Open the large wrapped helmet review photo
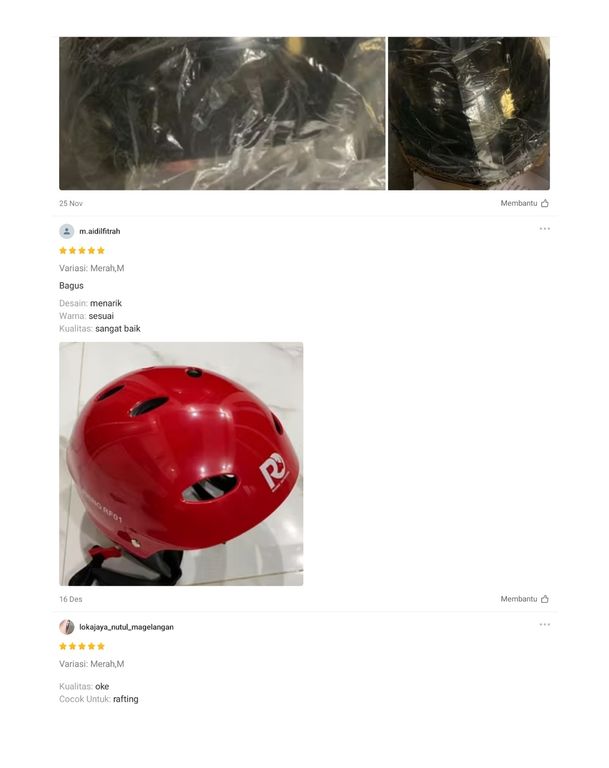The image size is (609, 768). pos(222,113)
